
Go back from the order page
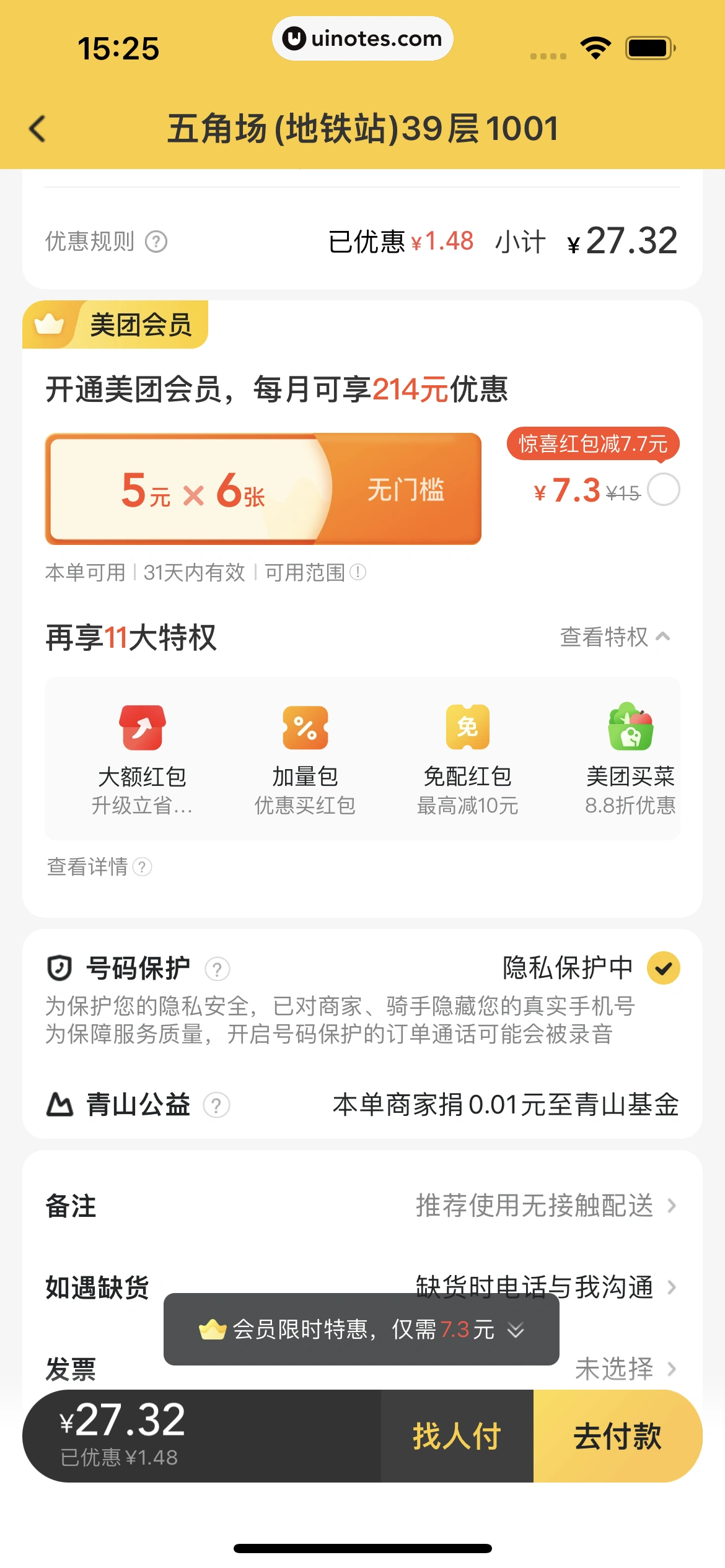[38, 129]
